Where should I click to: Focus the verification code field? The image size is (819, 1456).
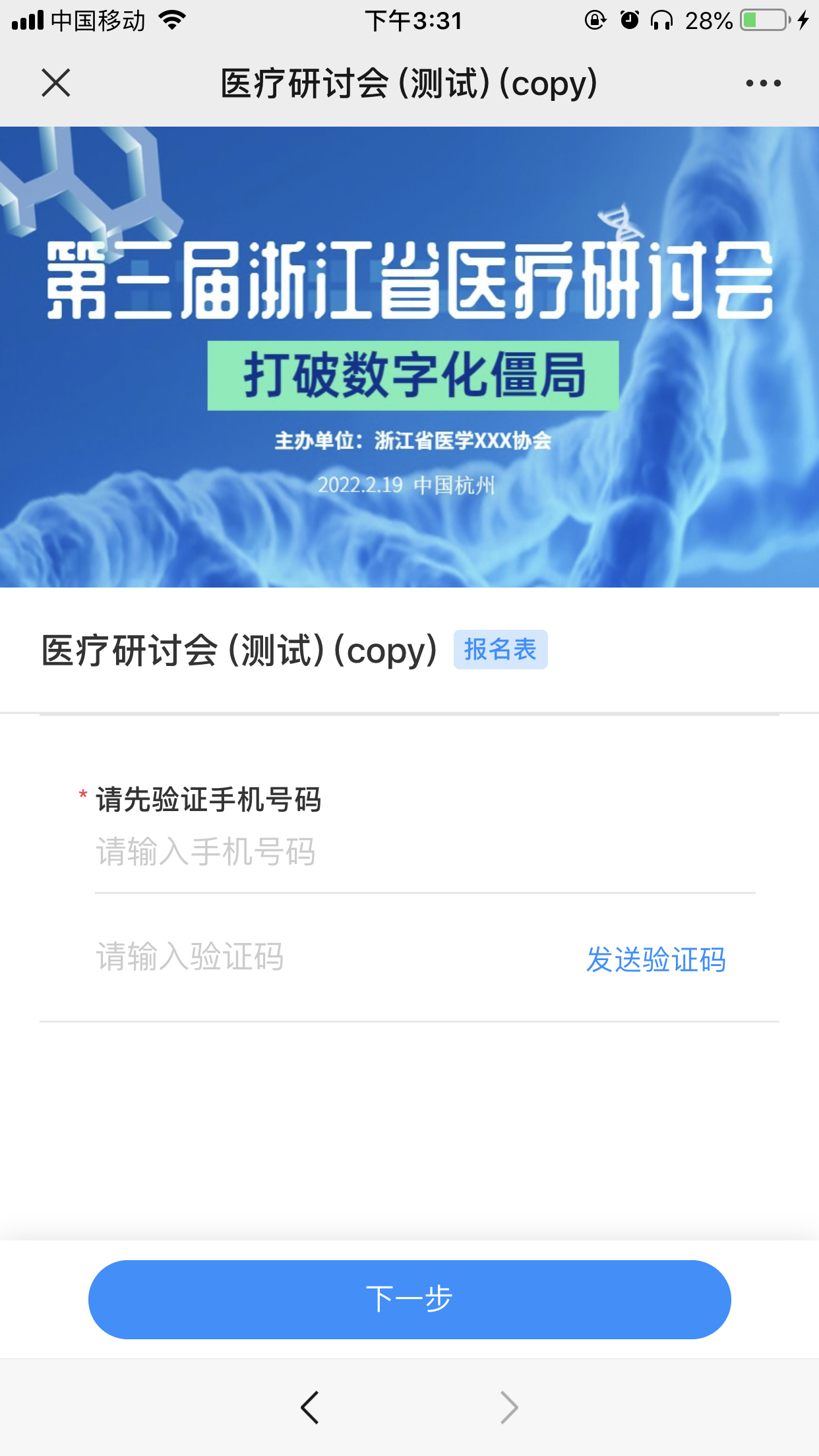[317, 957]
